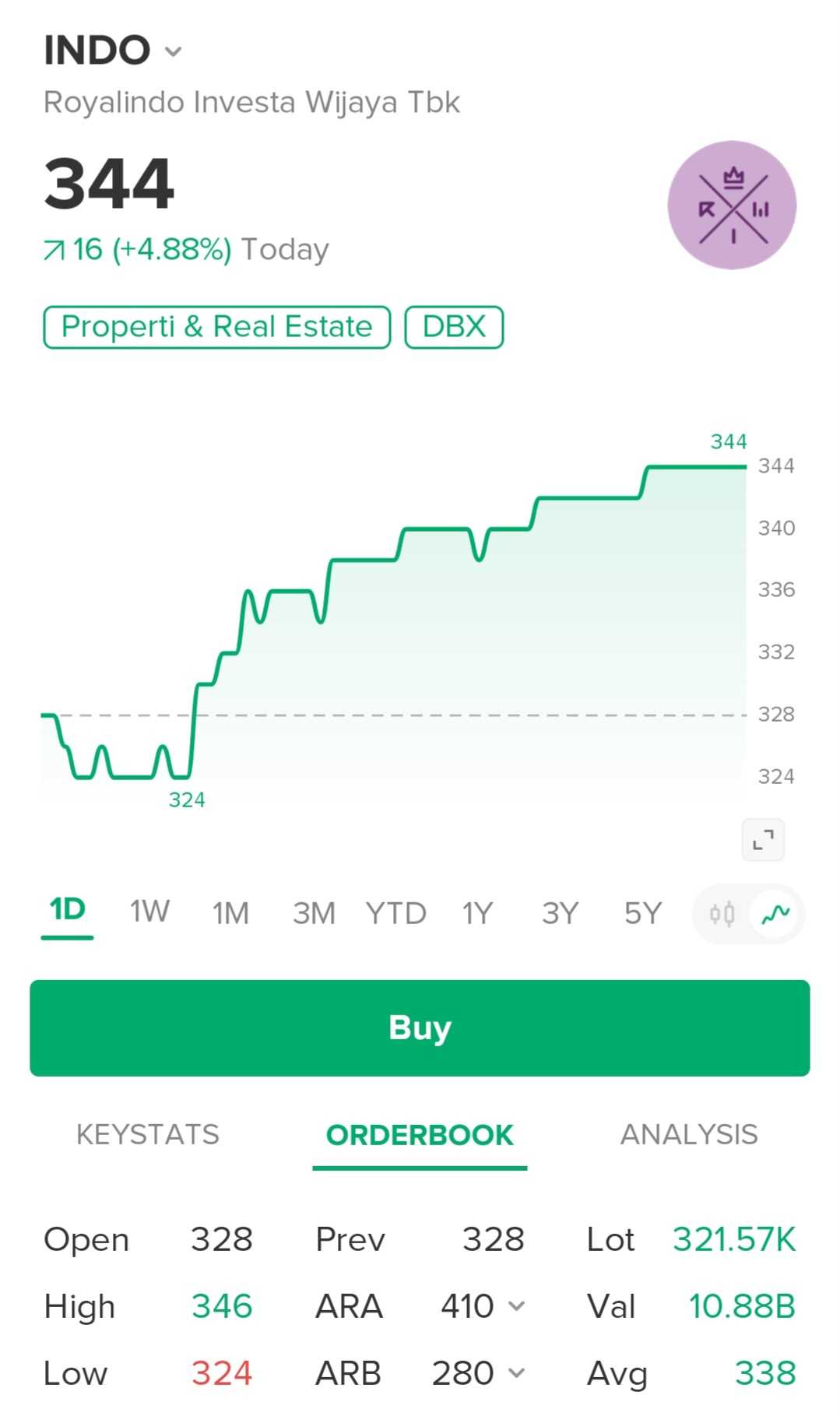Expand the chart to fullscreen
The height and width of the screenshot is (1416, 840).
coord(763,840)
